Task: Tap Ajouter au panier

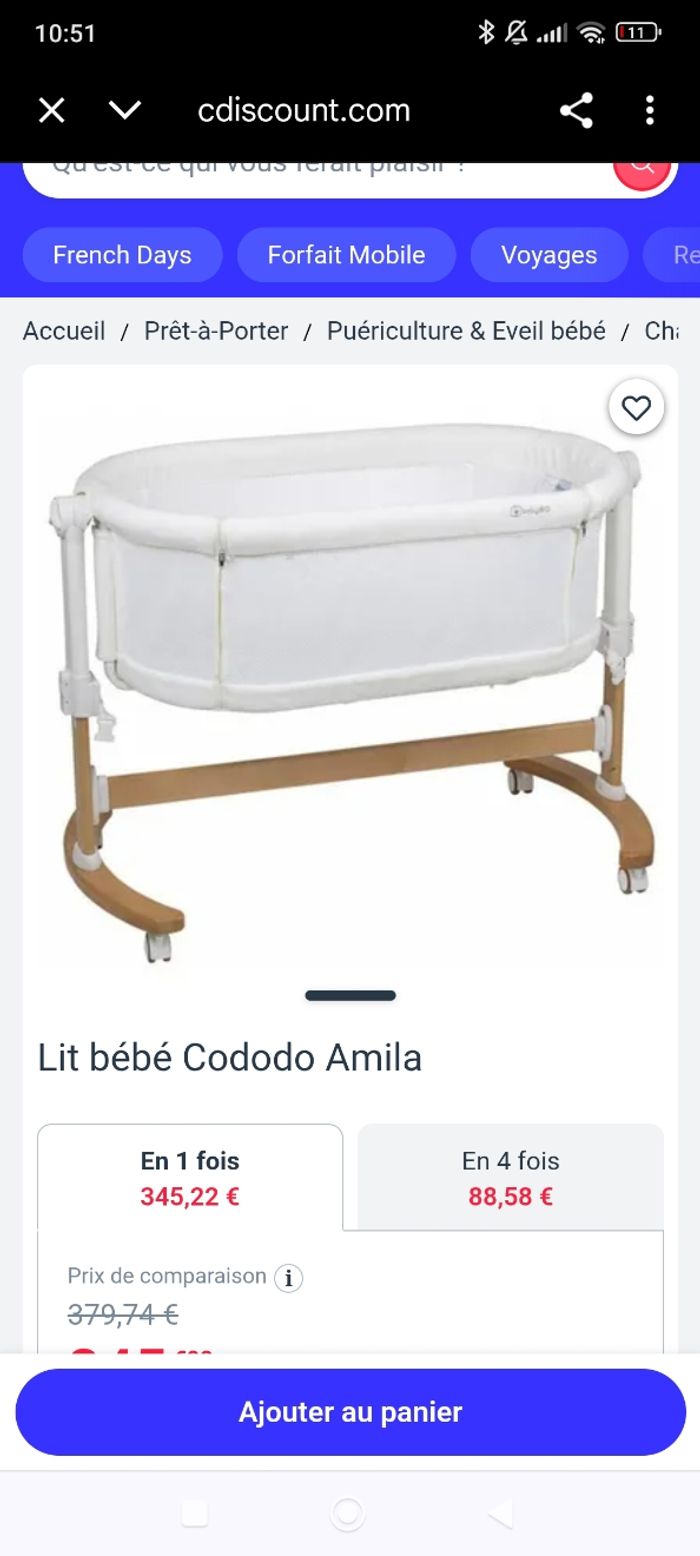Action: pyautogui.click(x=350, y=1412)
